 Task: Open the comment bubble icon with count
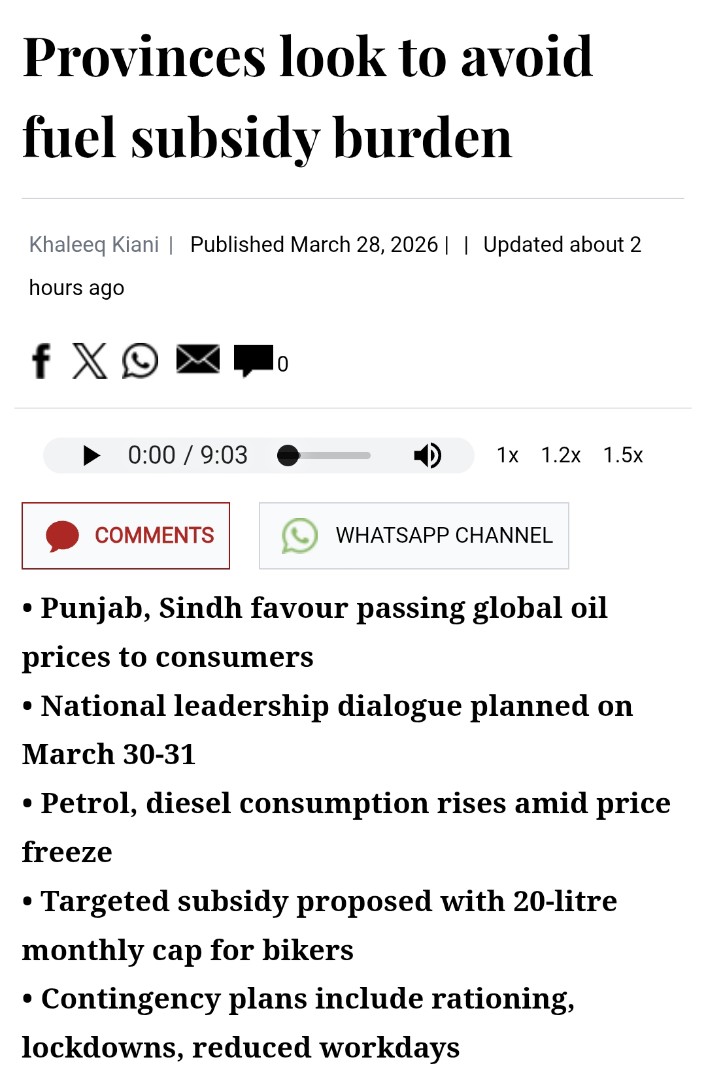click(x=258, y=361)
